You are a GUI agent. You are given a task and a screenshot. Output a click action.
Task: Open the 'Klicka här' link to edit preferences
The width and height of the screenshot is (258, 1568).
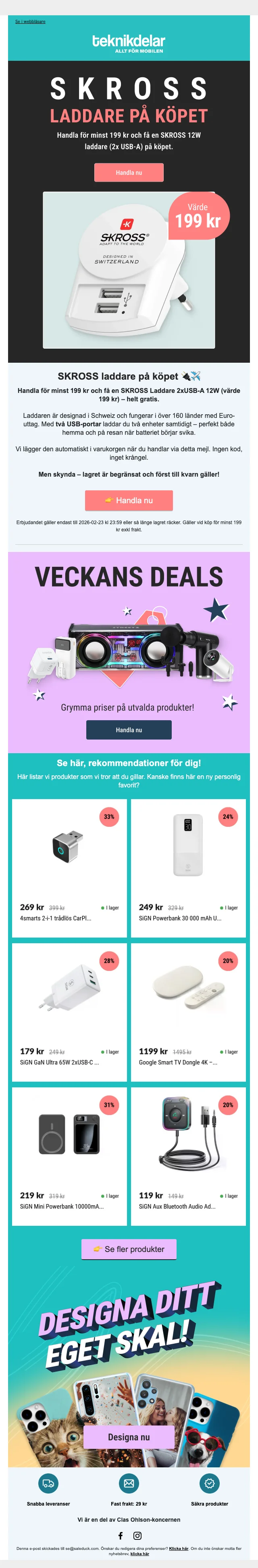[179, 1549]
